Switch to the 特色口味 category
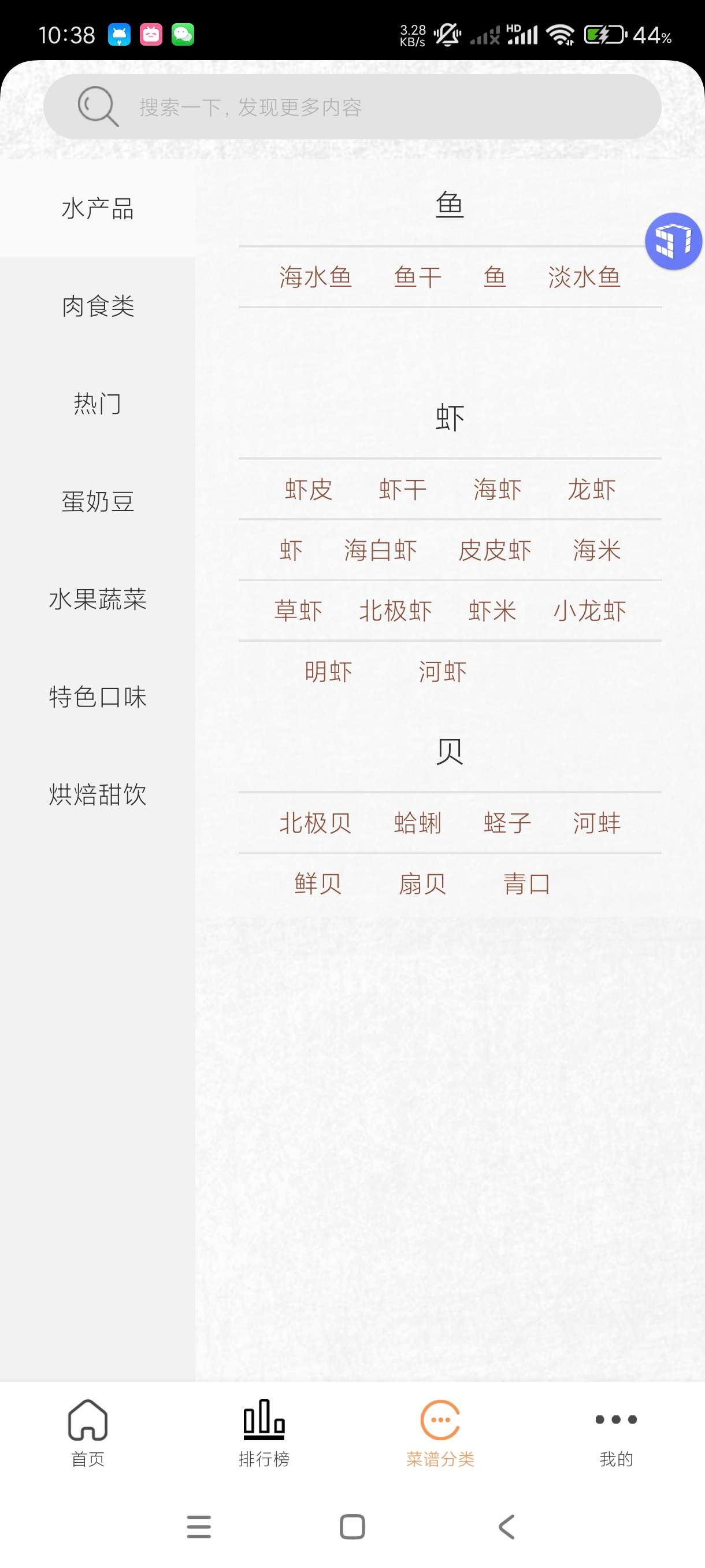Image resolution: width=705 pixels, height=1568 pixels. pos(97,697)
